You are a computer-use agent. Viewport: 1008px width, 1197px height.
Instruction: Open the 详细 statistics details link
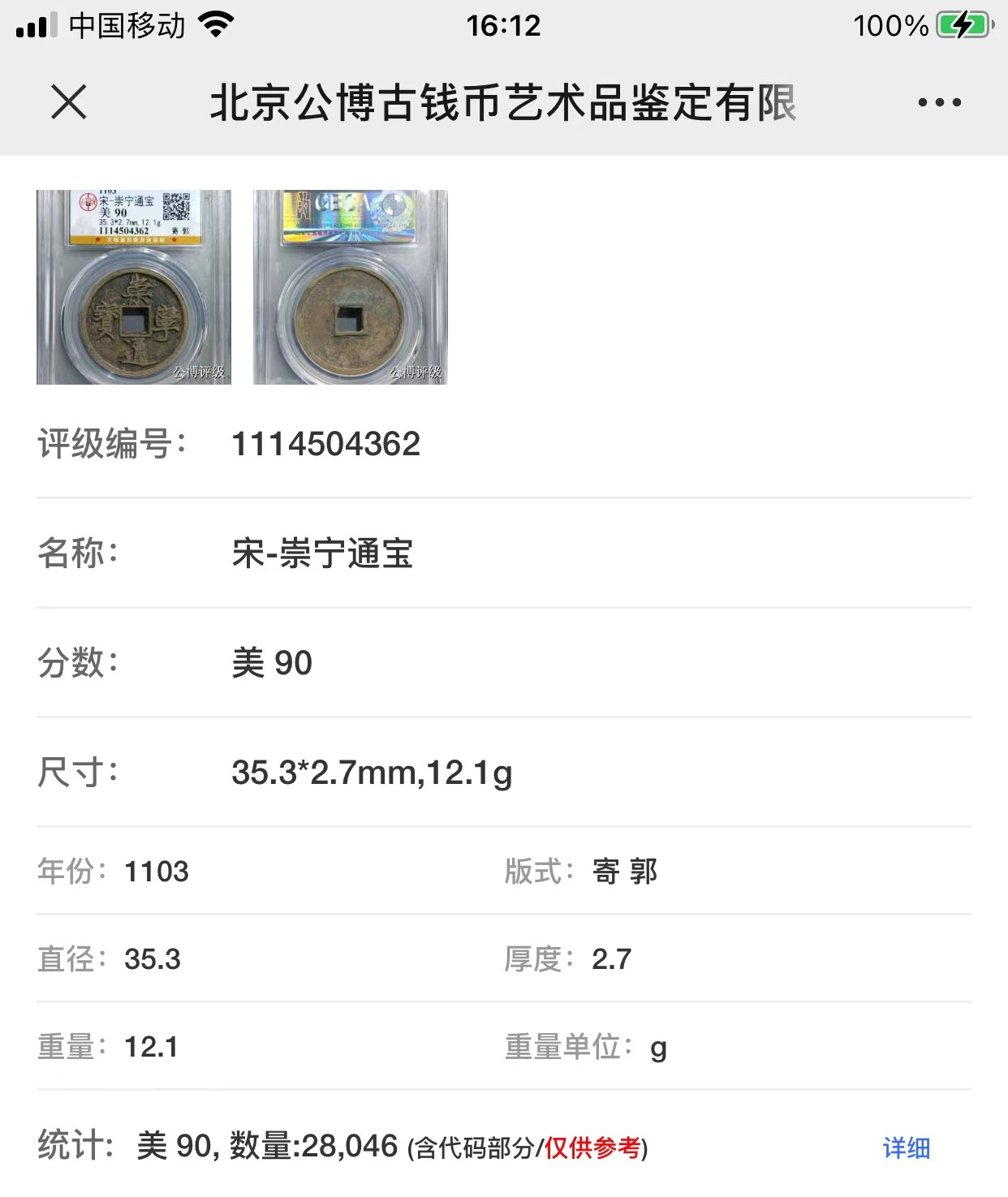pos(906,1147)
